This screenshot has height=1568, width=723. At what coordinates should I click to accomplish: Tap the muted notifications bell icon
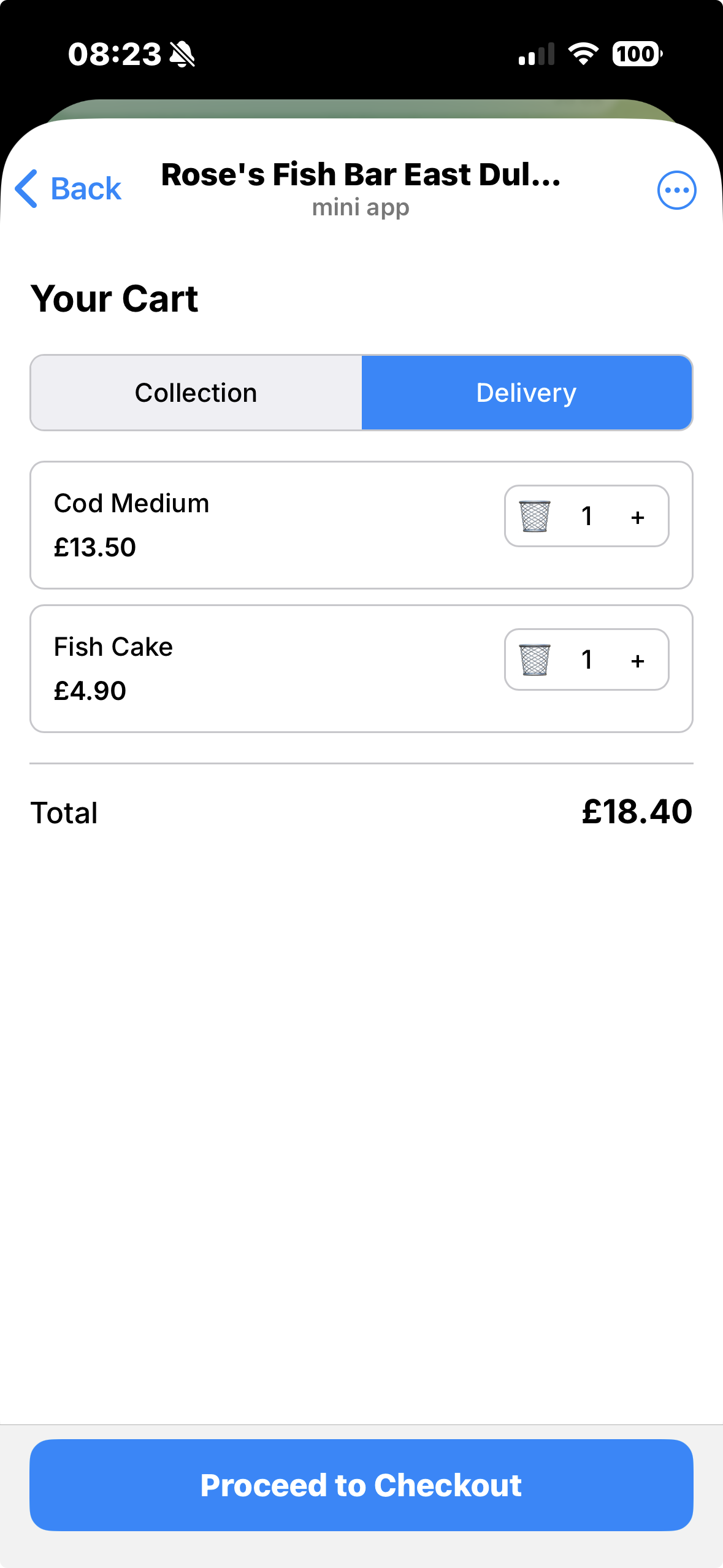coord(182,55)
